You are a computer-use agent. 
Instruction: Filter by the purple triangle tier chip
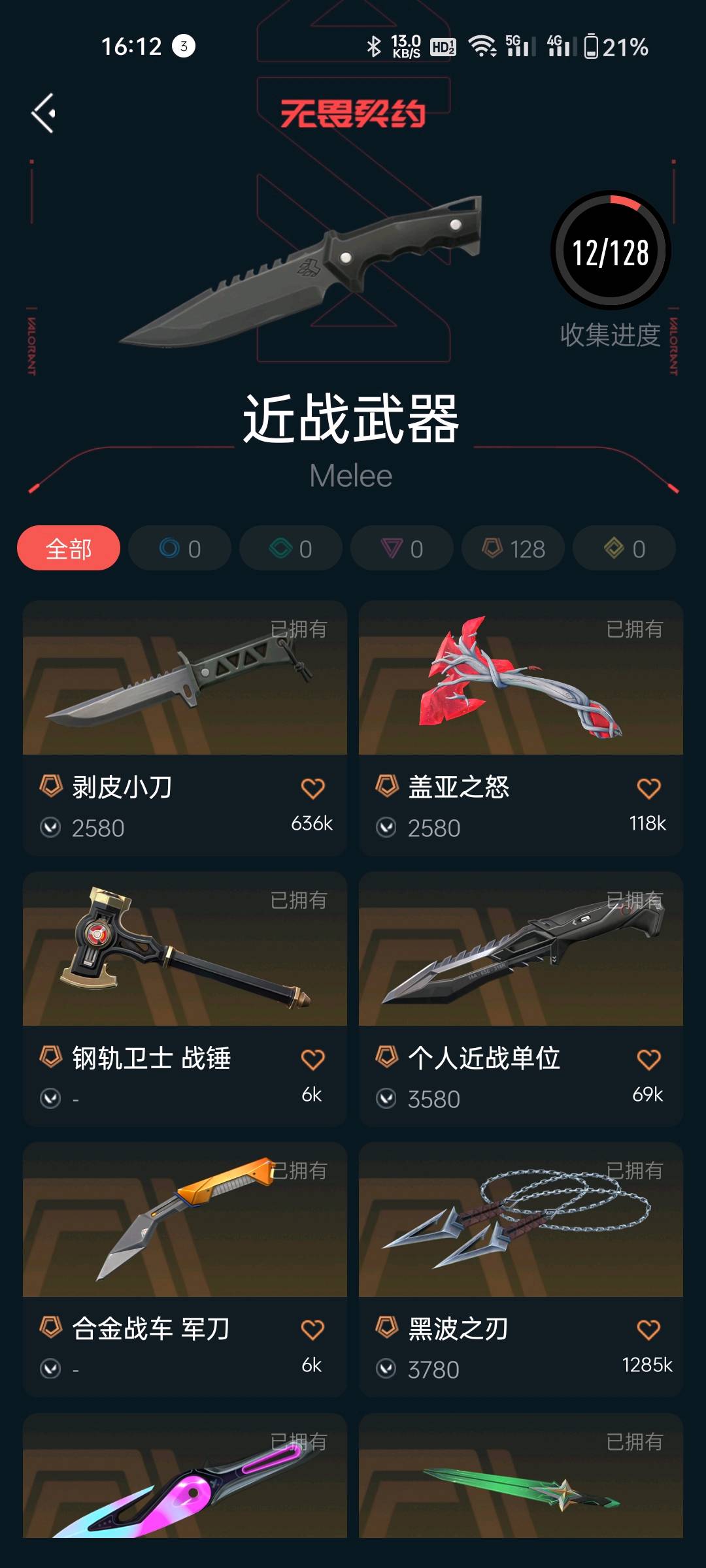402,548
